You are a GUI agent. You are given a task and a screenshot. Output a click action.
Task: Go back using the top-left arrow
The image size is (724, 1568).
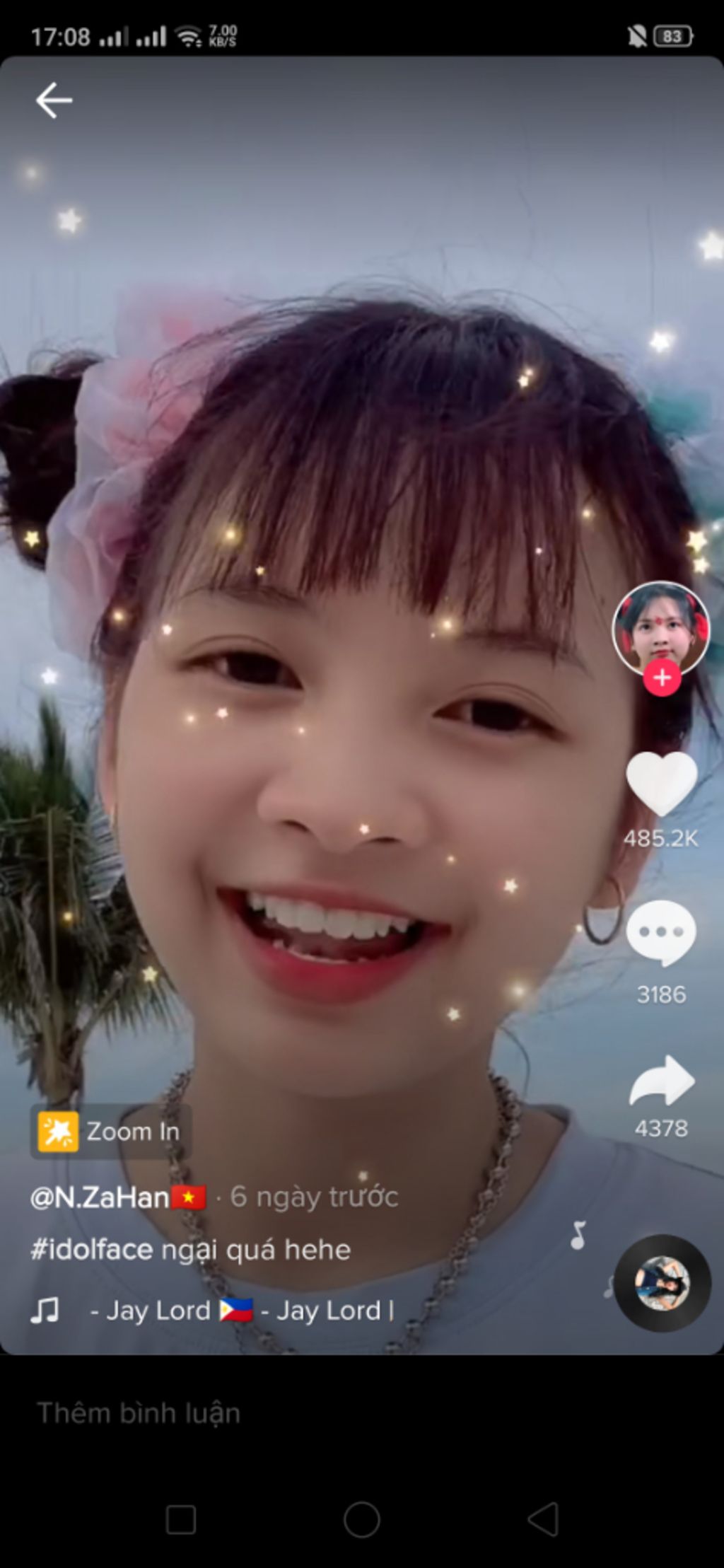[x=54, y=100]
